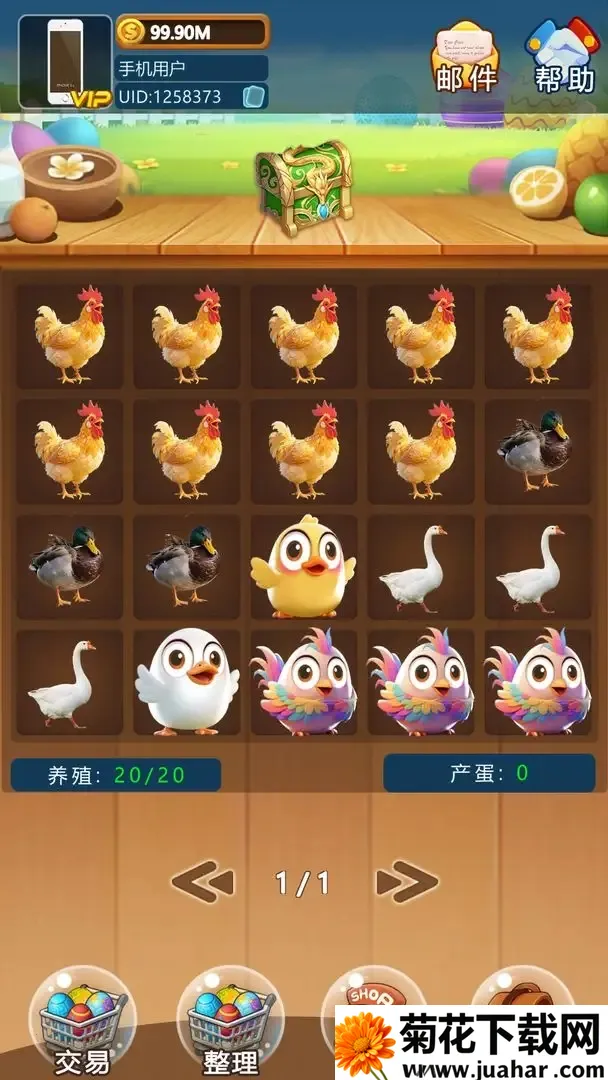Image resolution: width=608 pixels, height=1080 pixels.
Task: Copy the UID with the copy icon
Action: pyautogui.click(x=254, y=96)
